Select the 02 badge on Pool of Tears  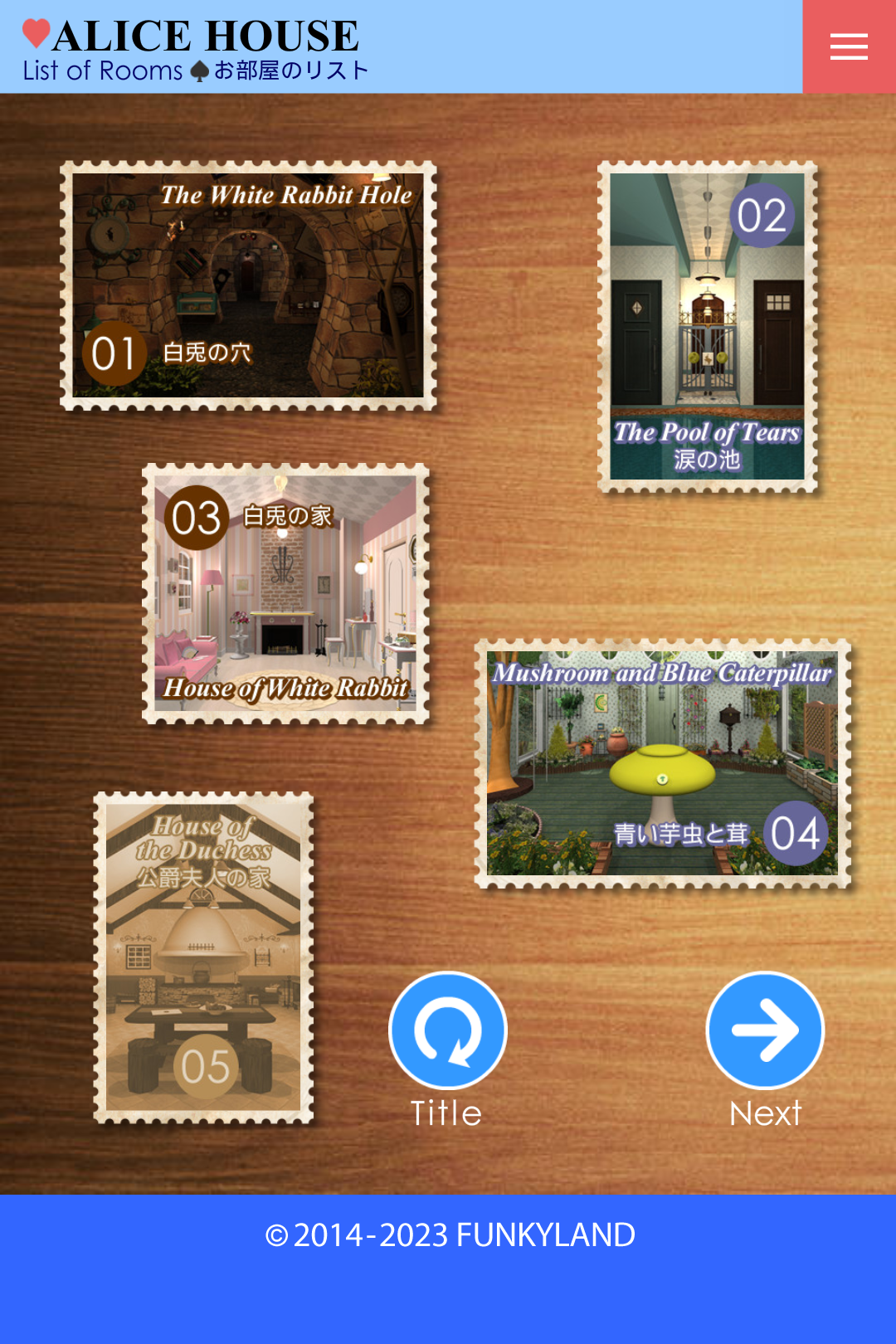coord(764,214)
